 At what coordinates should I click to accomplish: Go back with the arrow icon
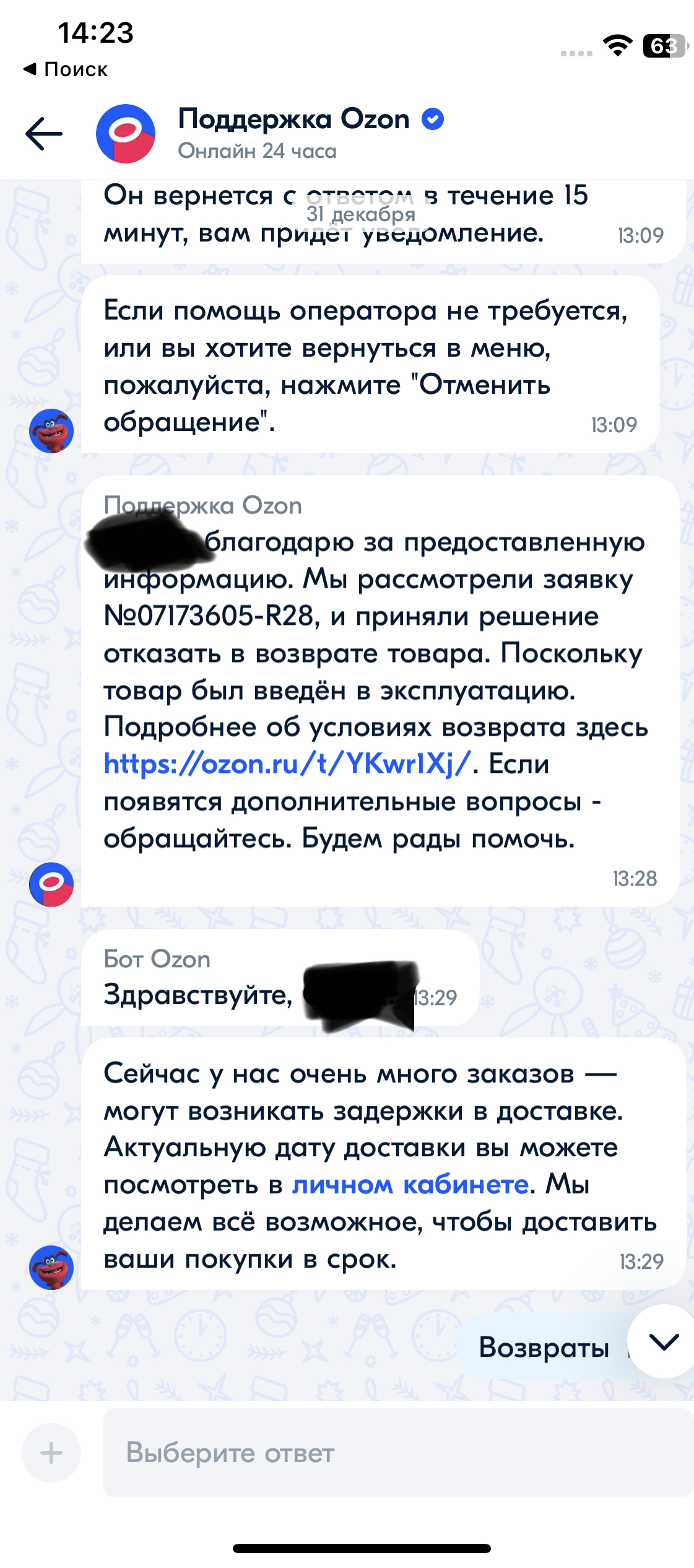(44, 133)
